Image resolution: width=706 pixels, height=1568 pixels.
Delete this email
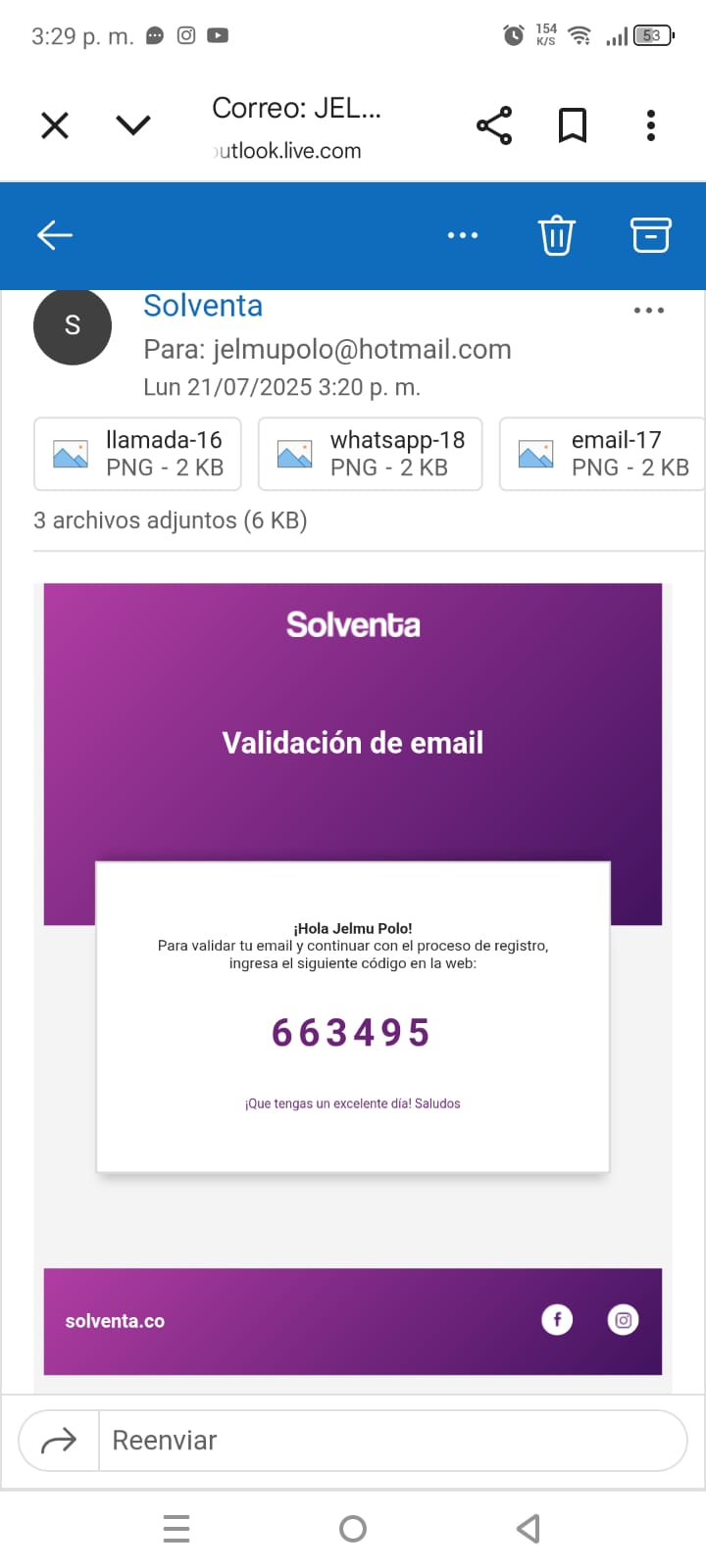(x=556, y=235)
